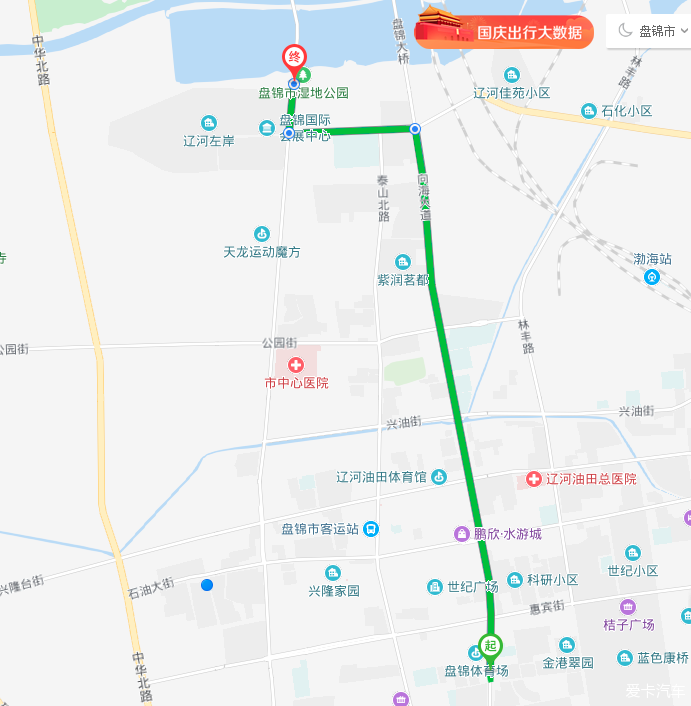
Task: Select the 辽河油田体育馆 marker
Action: [x=438, y=477]
